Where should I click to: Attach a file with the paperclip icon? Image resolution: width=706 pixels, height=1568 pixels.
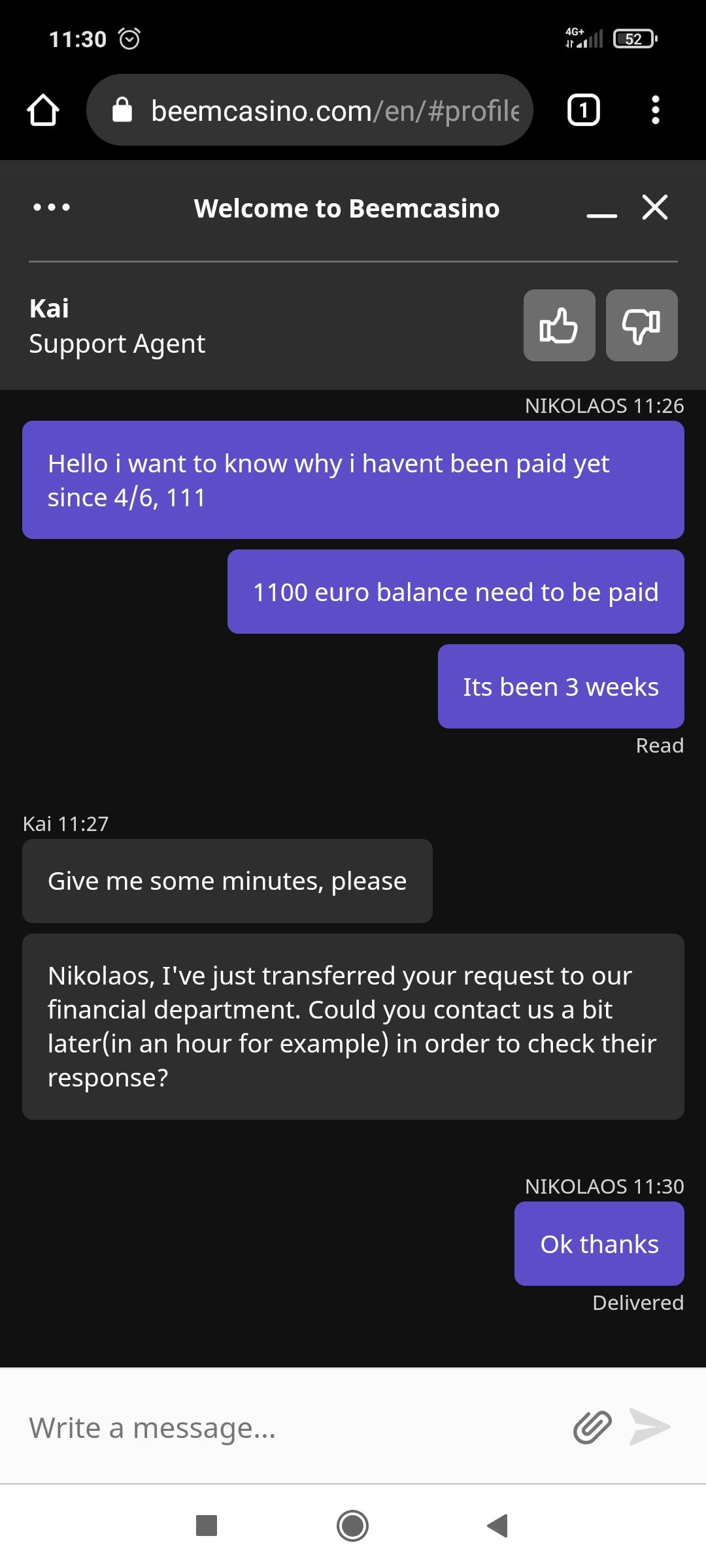point(592,1426)
